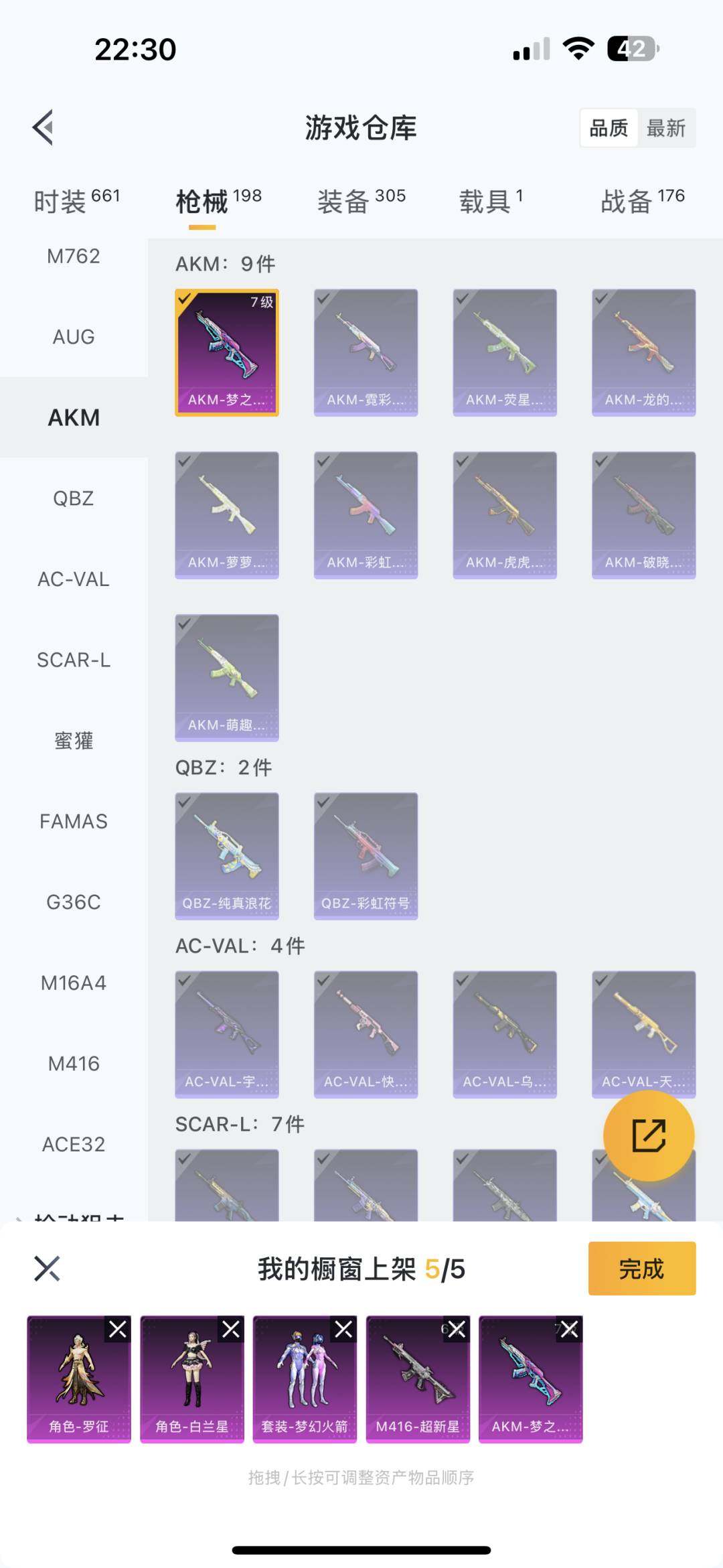The image size is (723, 1568).
Task: Select the QBZ-纯真浪花 skin
Action: point(227,855)
